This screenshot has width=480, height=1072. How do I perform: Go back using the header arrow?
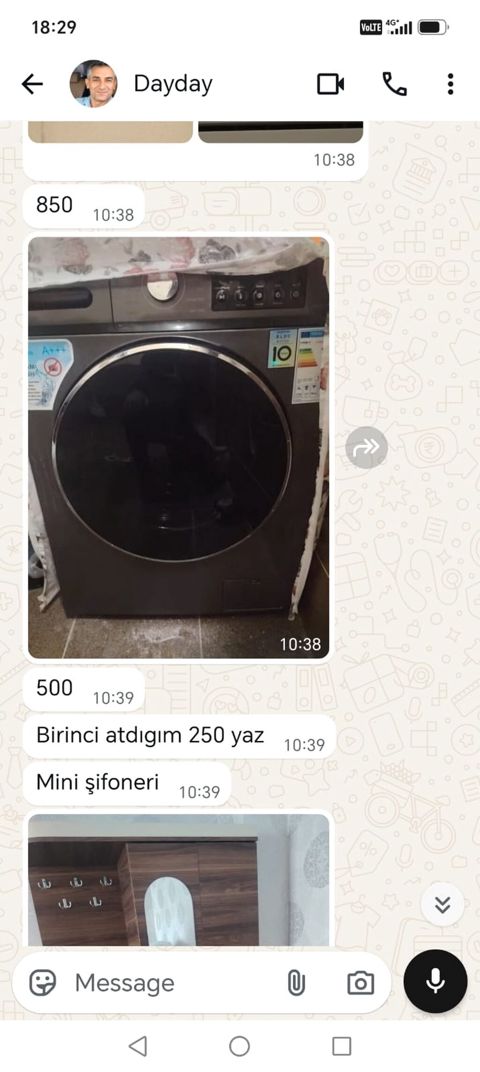[32, 84]
